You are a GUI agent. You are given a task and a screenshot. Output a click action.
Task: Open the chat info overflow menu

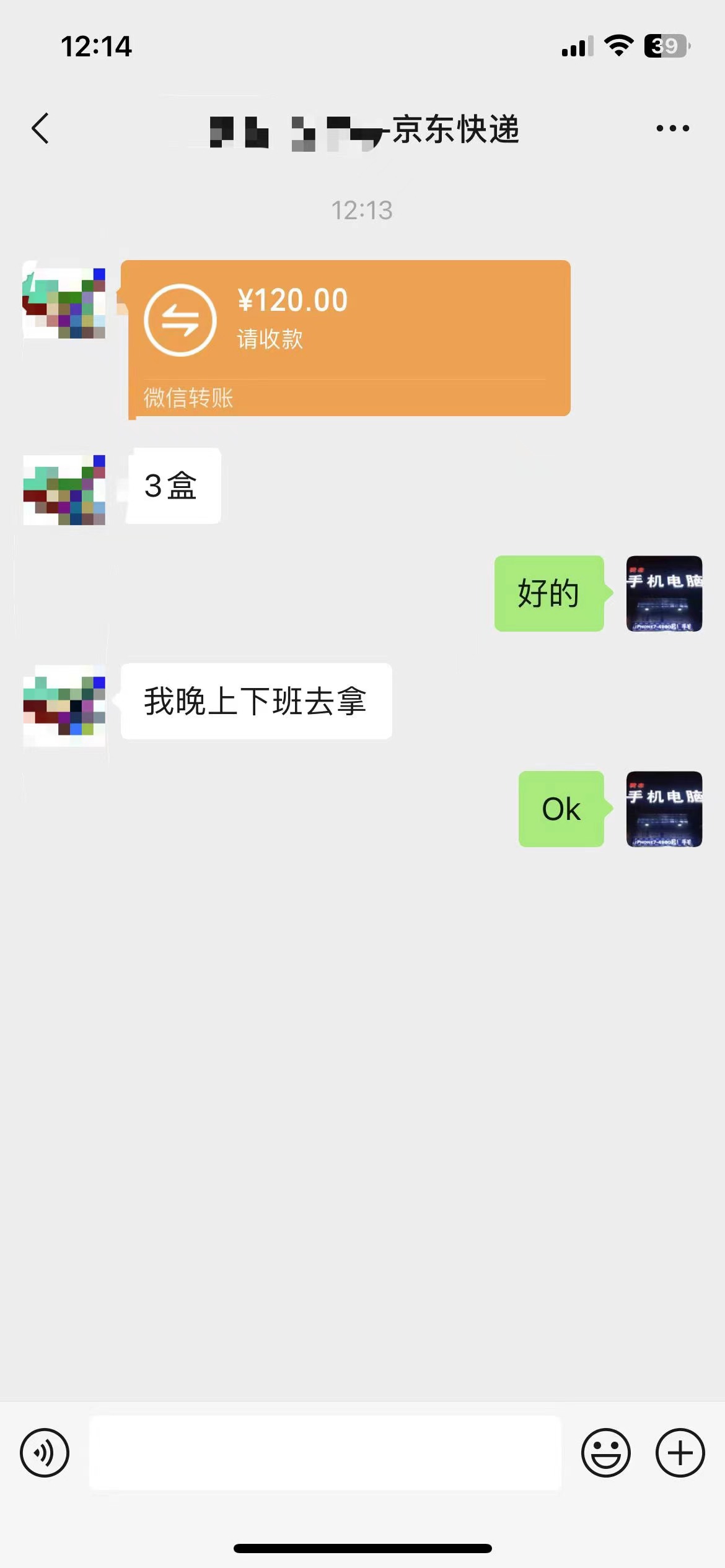coord(672,129)
